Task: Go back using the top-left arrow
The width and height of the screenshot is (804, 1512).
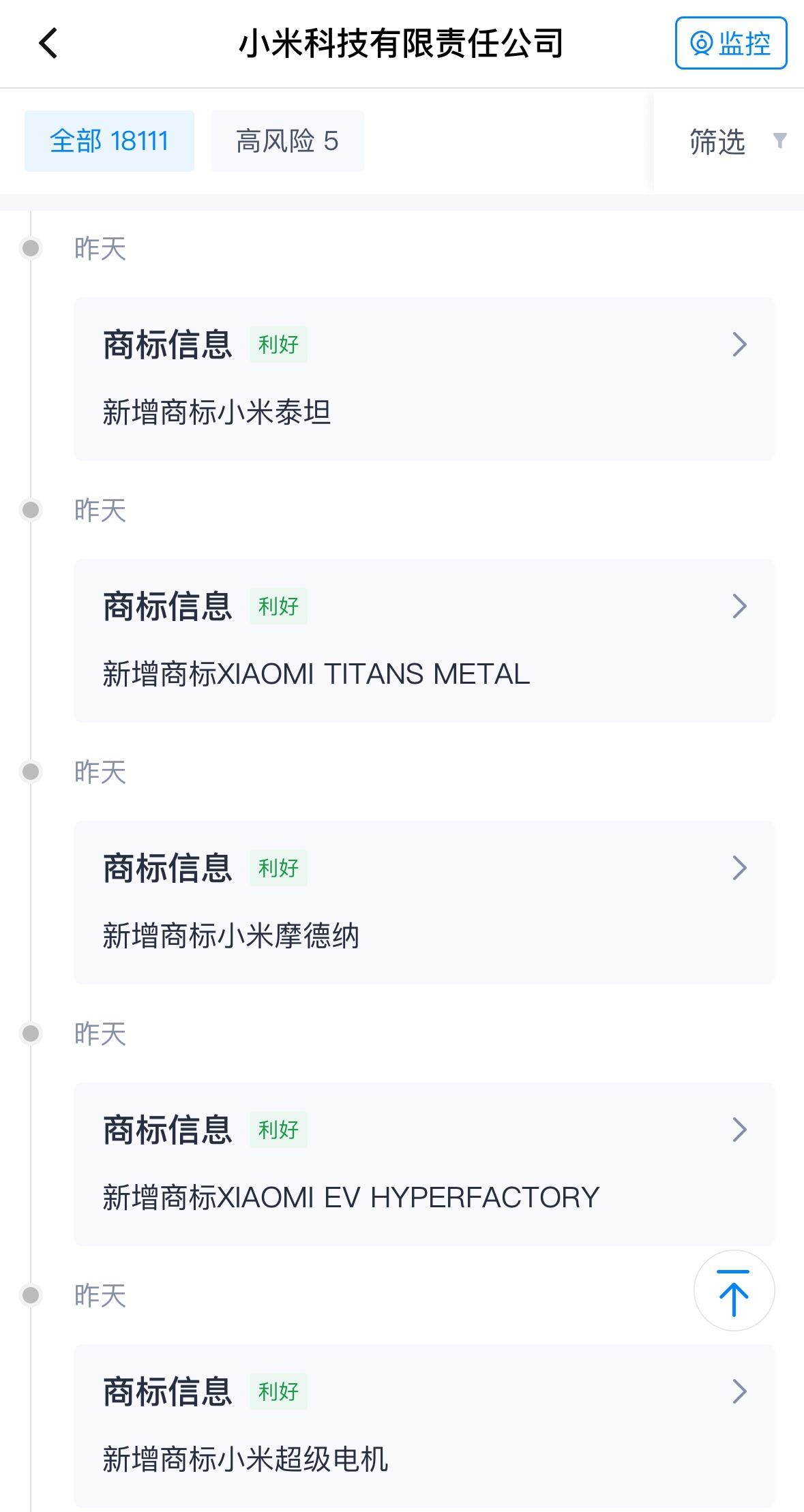Action: [48, 44]
